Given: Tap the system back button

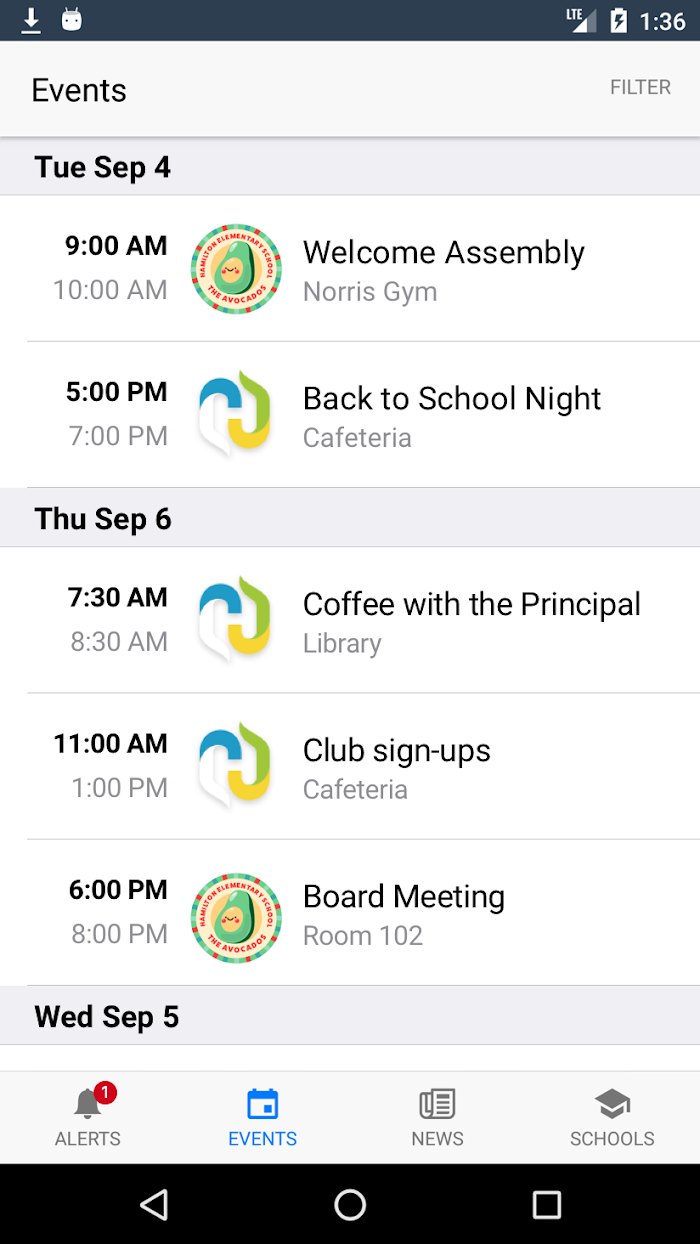Looking at the screenshot, I should click(154, 1204).
